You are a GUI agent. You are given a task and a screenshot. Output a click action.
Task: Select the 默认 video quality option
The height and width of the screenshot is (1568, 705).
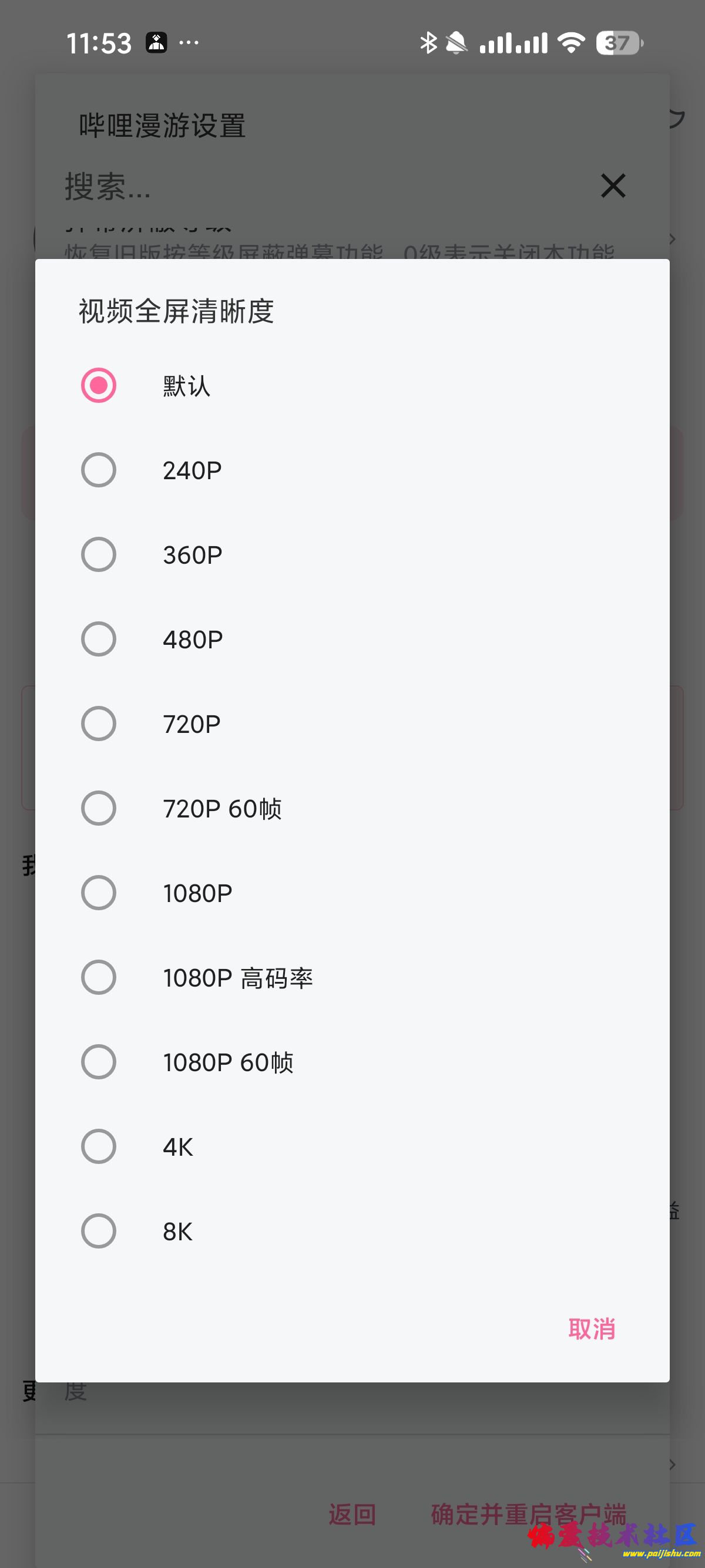click(98, 385)
